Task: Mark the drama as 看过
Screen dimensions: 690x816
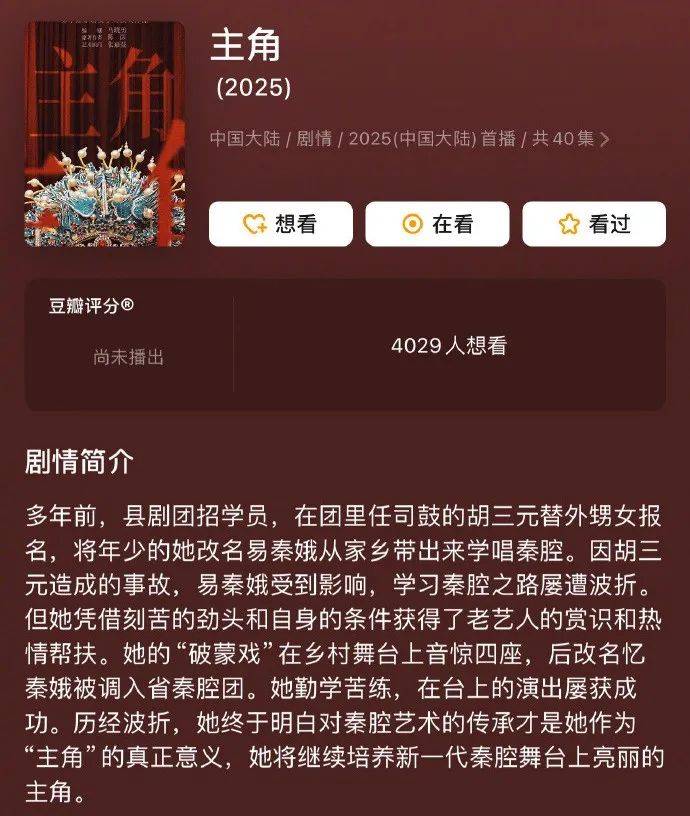Action: tap(594, 224)
